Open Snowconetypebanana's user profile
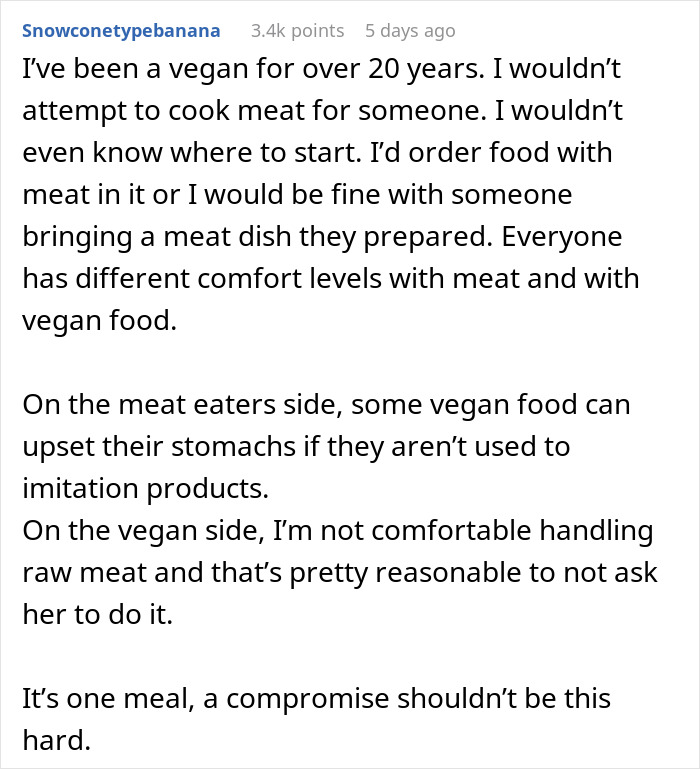This screenshot has width=700, height=769. coord(121,31)
